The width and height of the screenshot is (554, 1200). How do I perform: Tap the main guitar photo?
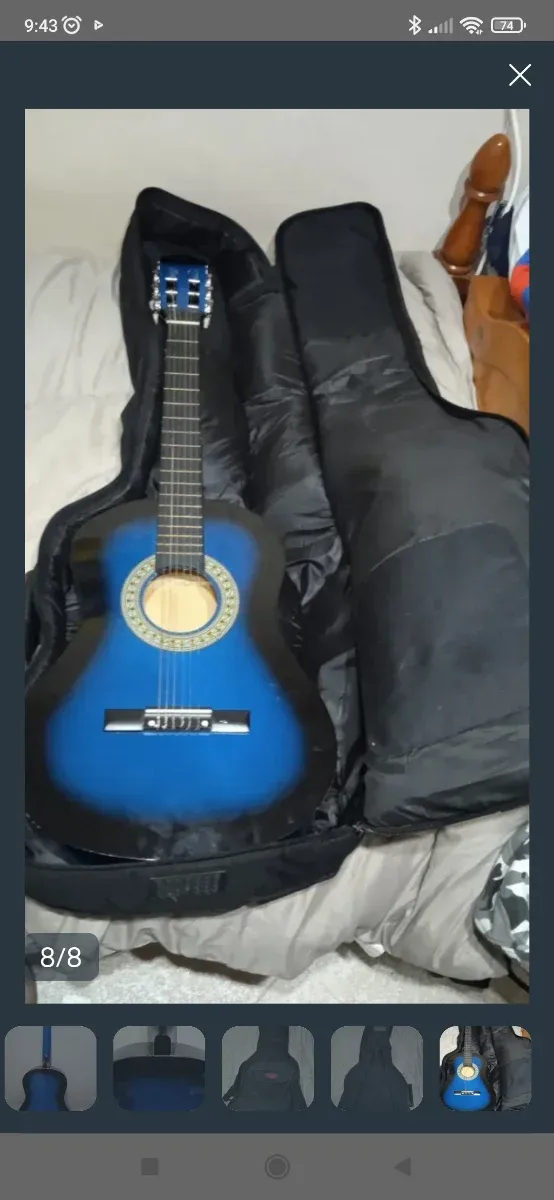[277, 556]
